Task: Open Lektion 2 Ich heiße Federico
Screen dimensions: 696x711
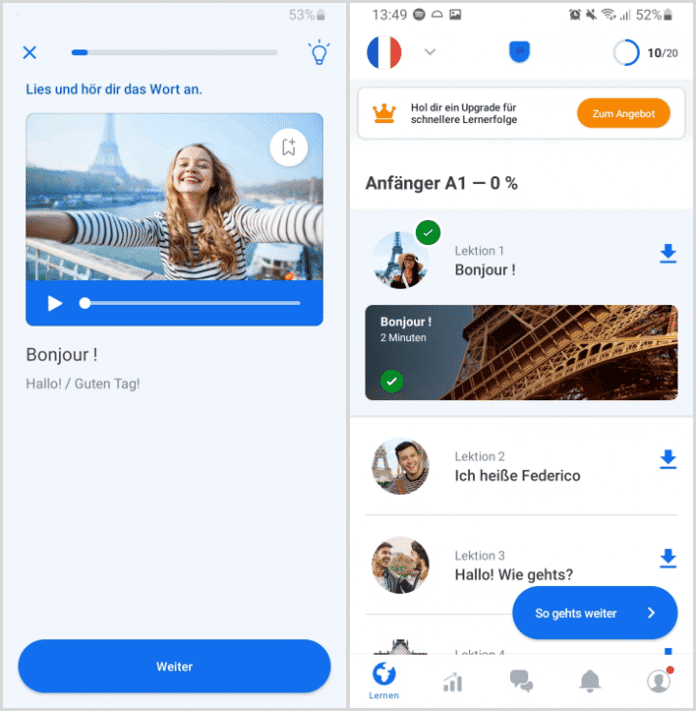Action: [x=517, y=467]
